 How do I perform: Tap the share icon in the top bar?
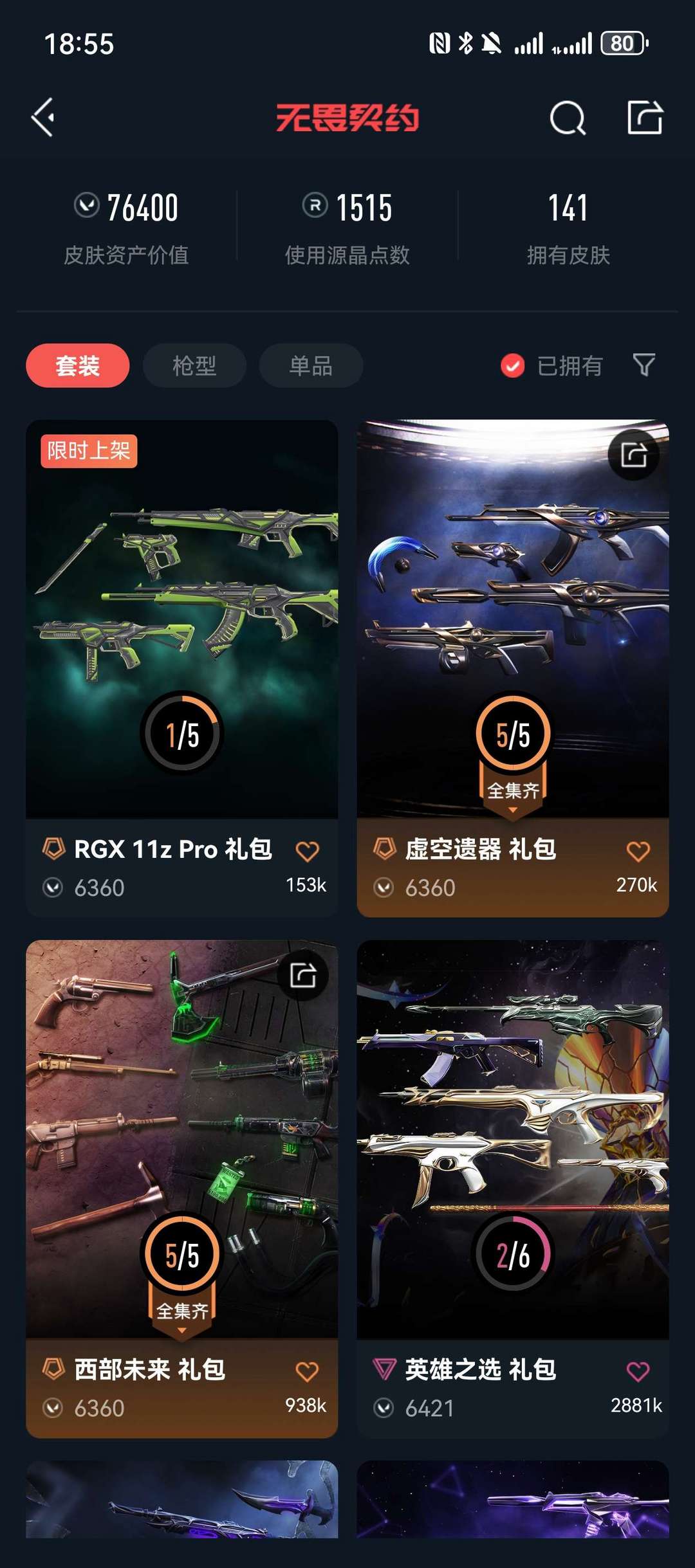coord(645,117)
